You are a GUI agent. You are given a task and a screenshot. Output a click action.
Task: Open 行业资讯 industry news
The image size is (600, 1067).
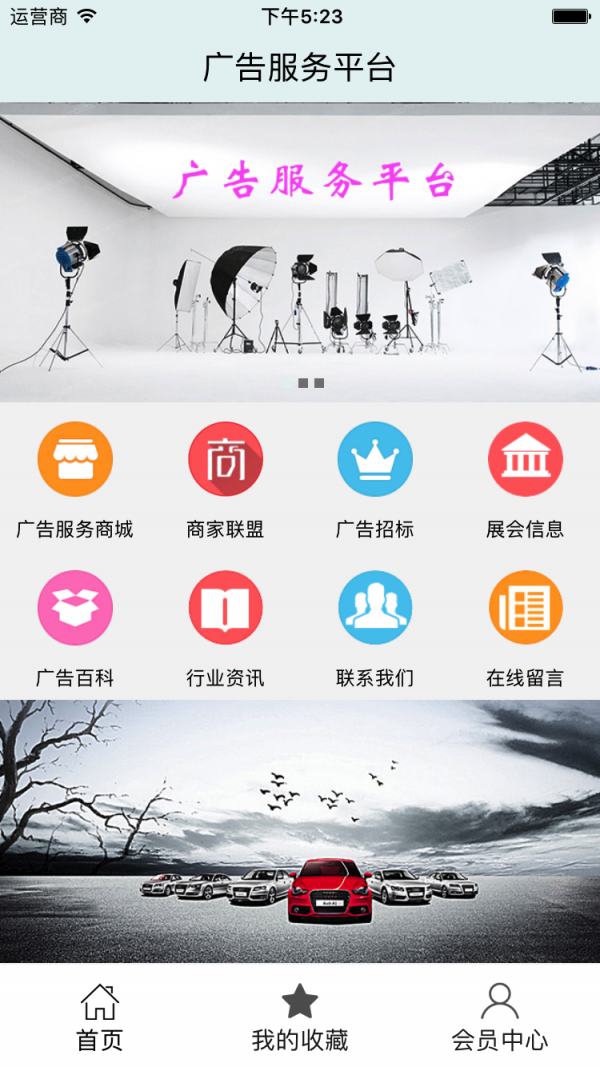click(225, 608)
